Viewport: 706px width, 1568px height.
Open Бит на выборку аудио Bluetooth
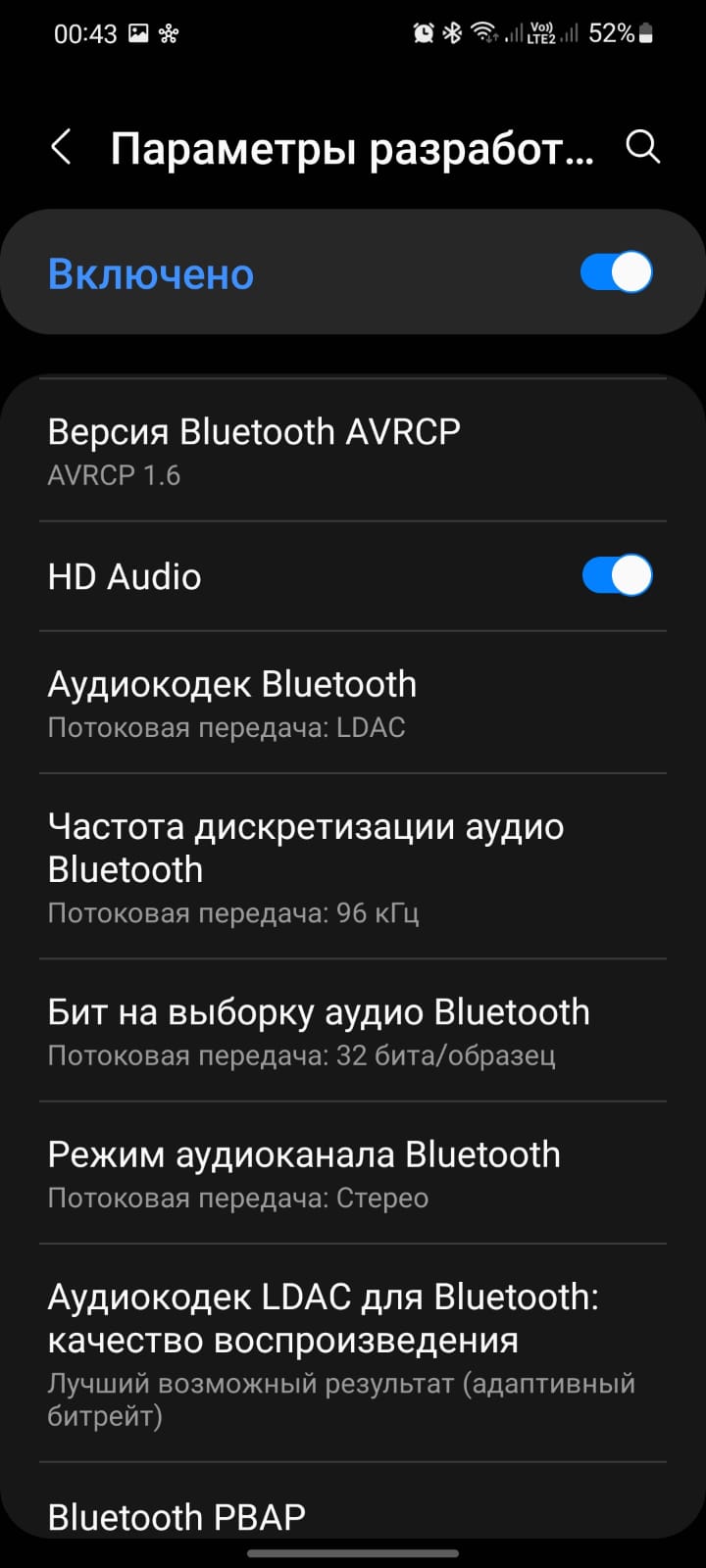point(353,1031)
